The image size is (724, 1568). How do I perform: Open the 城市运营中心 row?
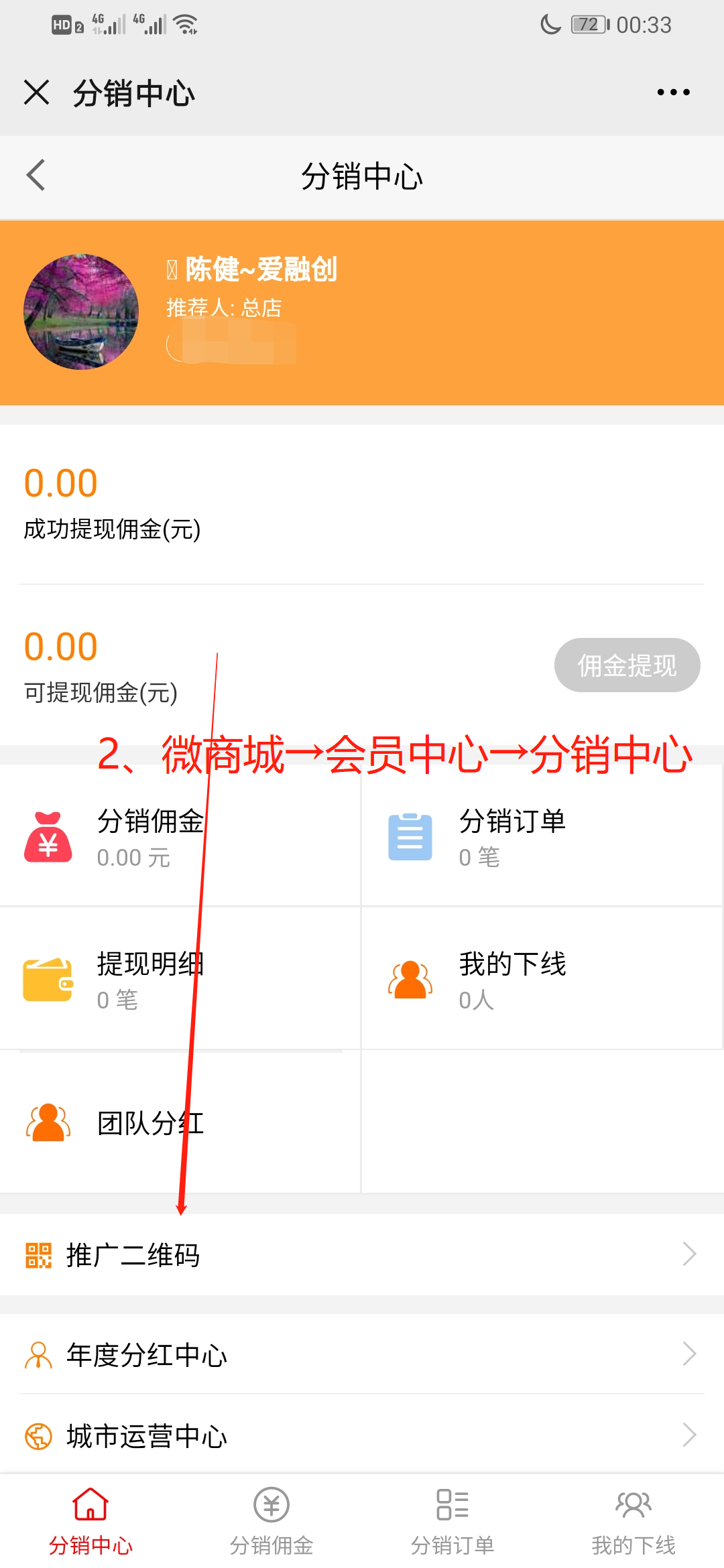click(362, 1435)
